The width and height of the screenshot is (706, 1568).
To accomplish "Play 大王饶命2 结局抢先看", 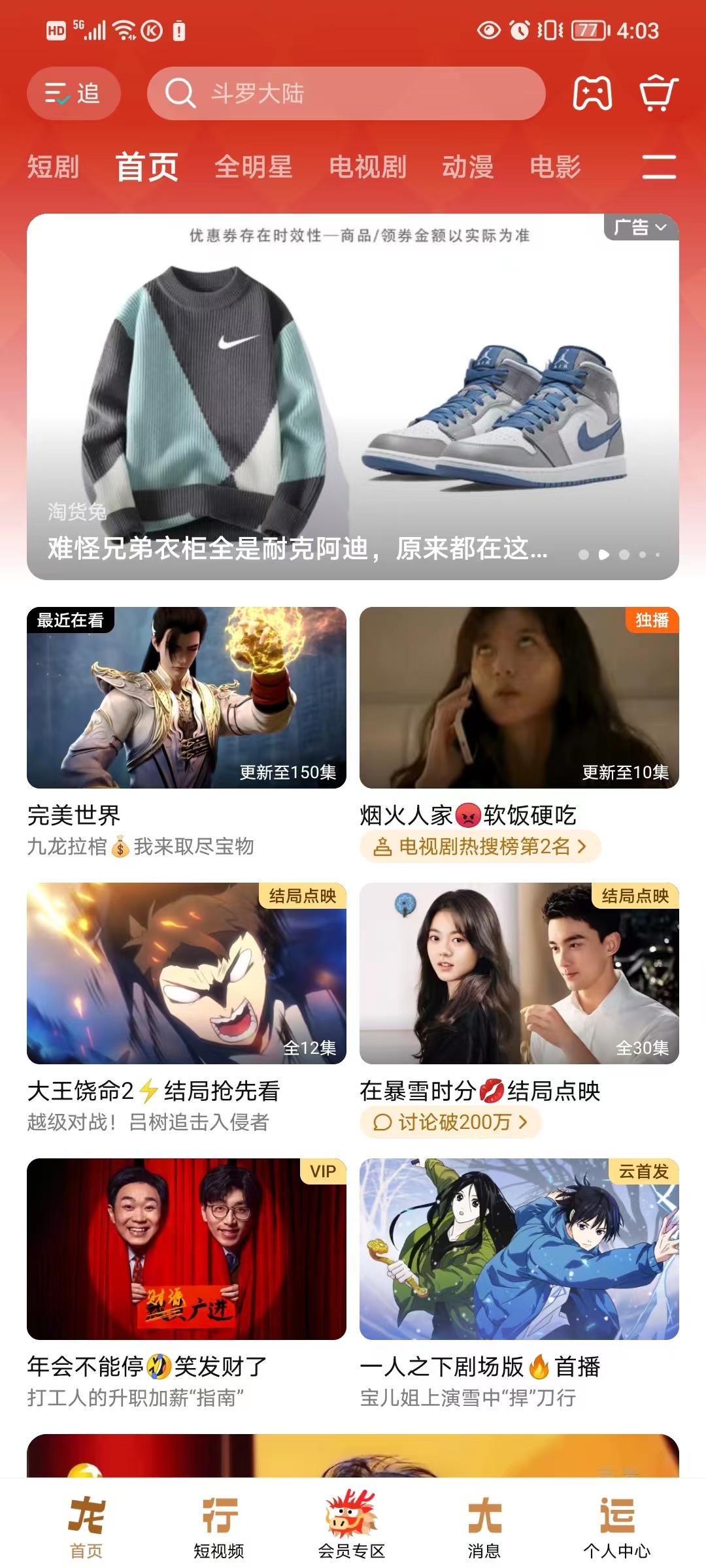I will point(186,973).
